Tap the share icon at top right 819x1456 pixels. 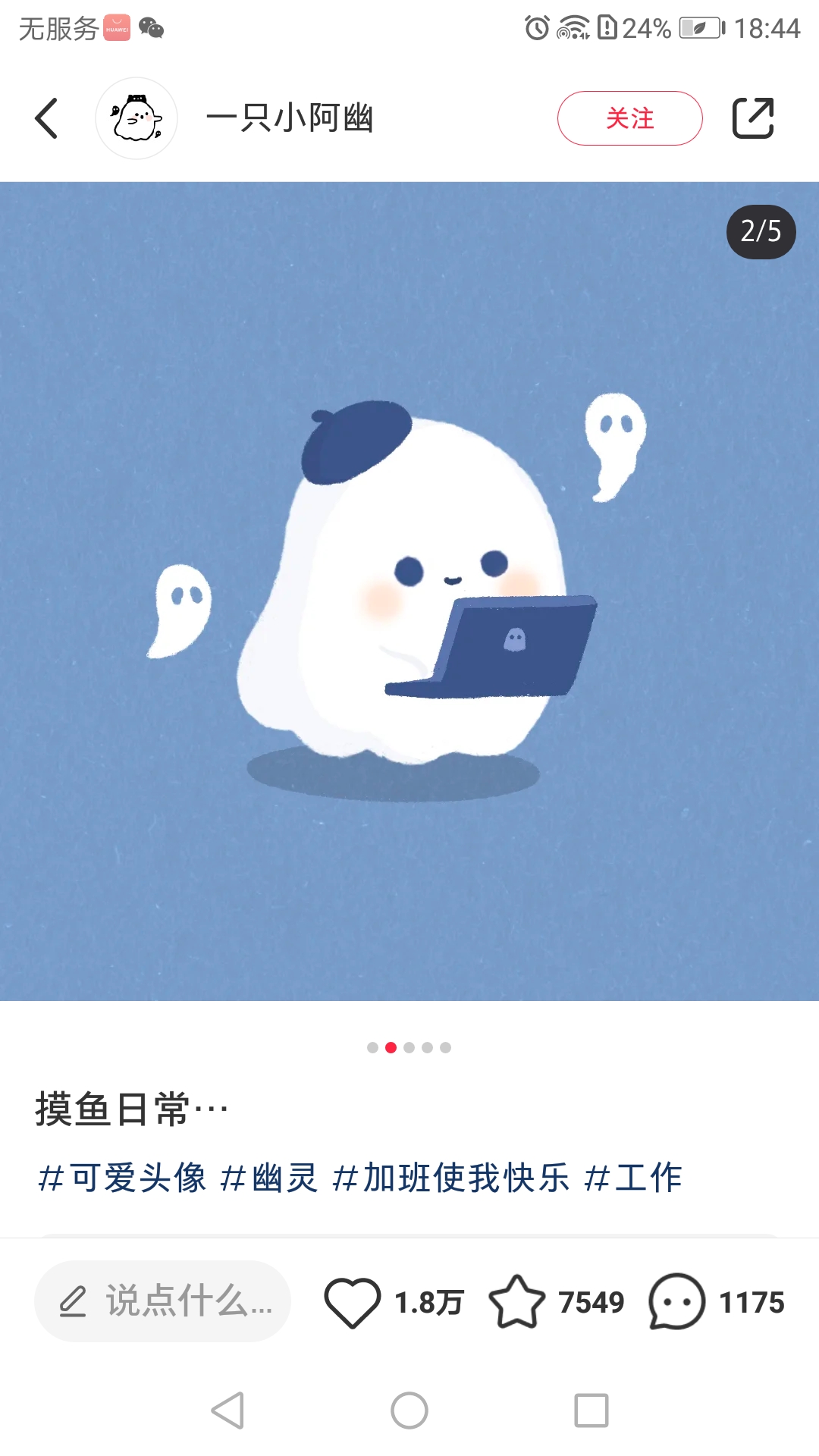[x=753, y=118]
